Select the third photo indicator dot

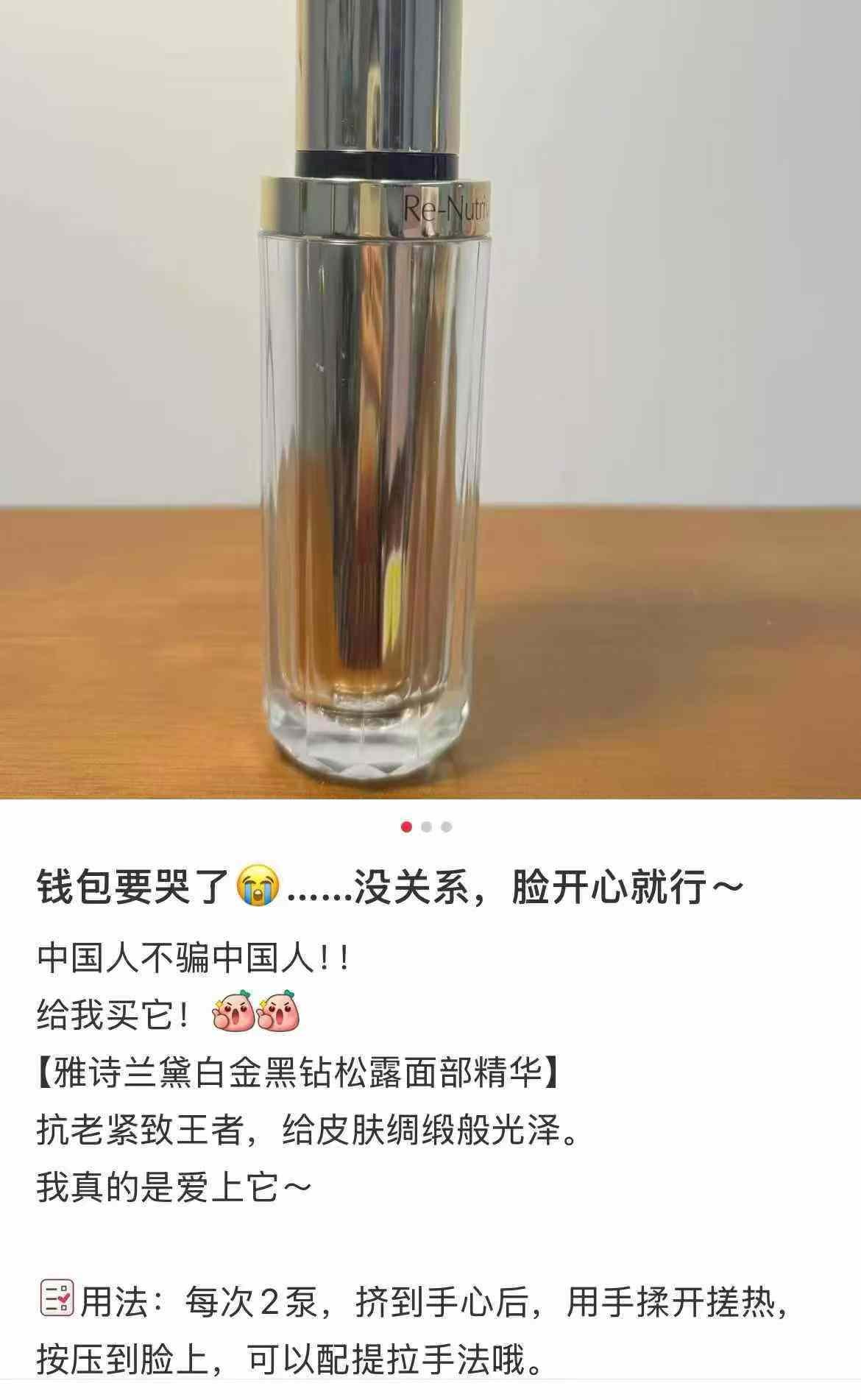[x=446, y=827]
